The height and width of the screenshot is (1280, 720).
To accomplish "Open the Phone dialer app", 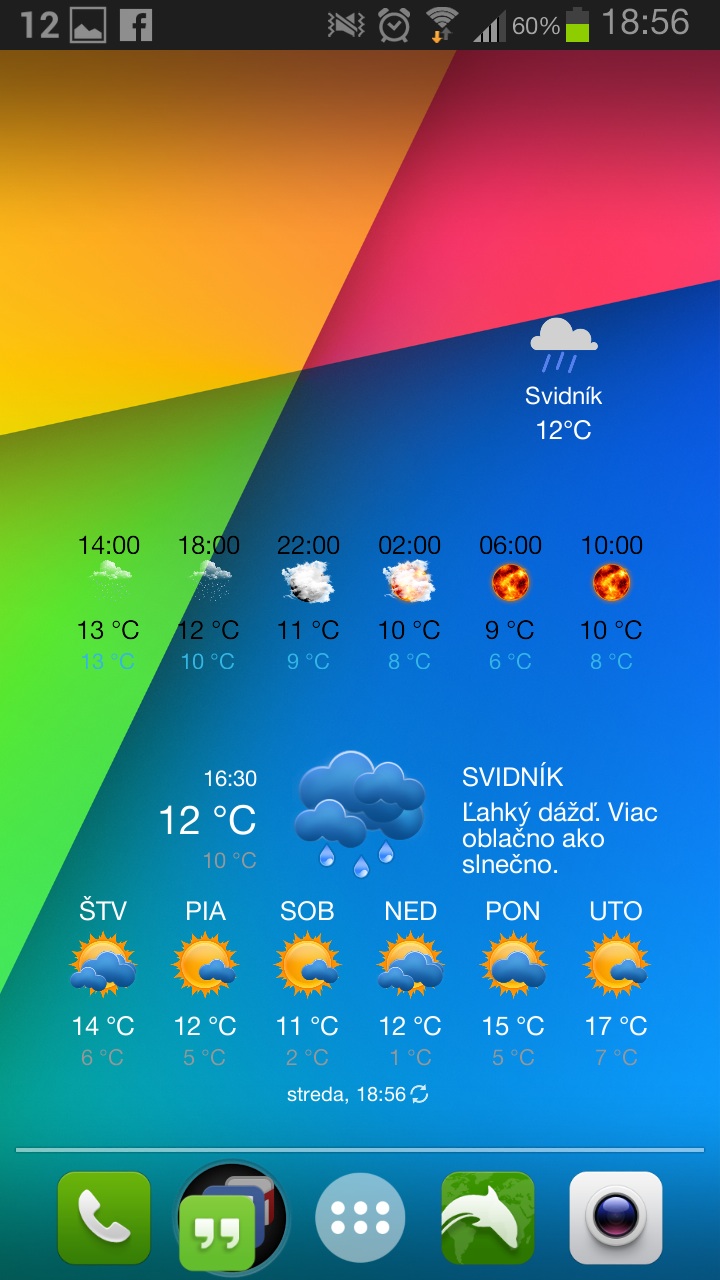I will point(104,1218).
